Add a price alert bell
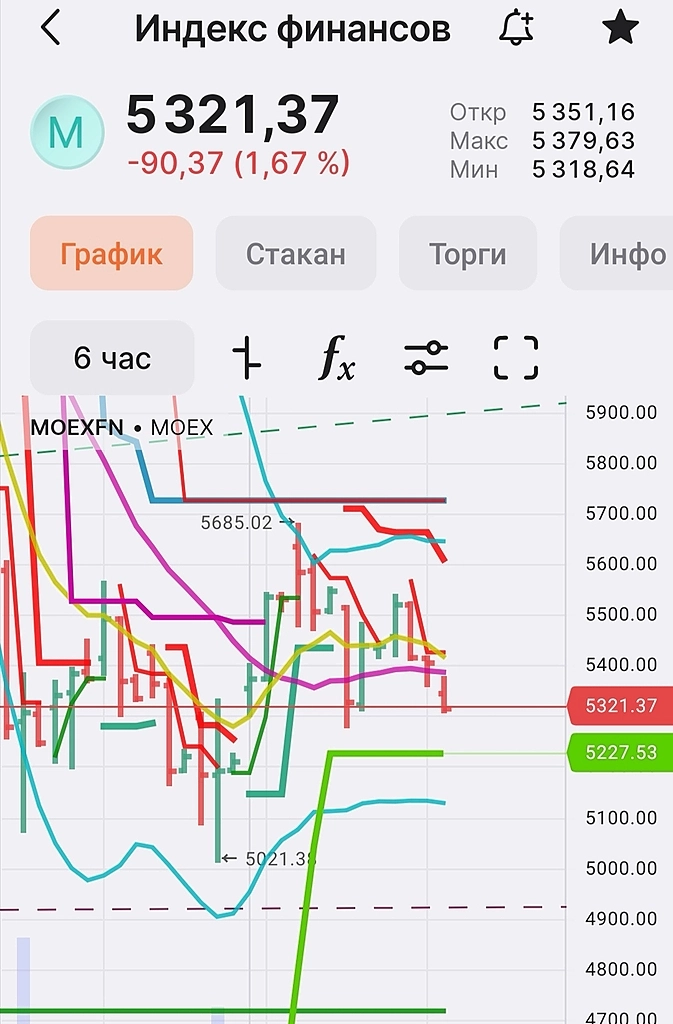 coord(517,29)
